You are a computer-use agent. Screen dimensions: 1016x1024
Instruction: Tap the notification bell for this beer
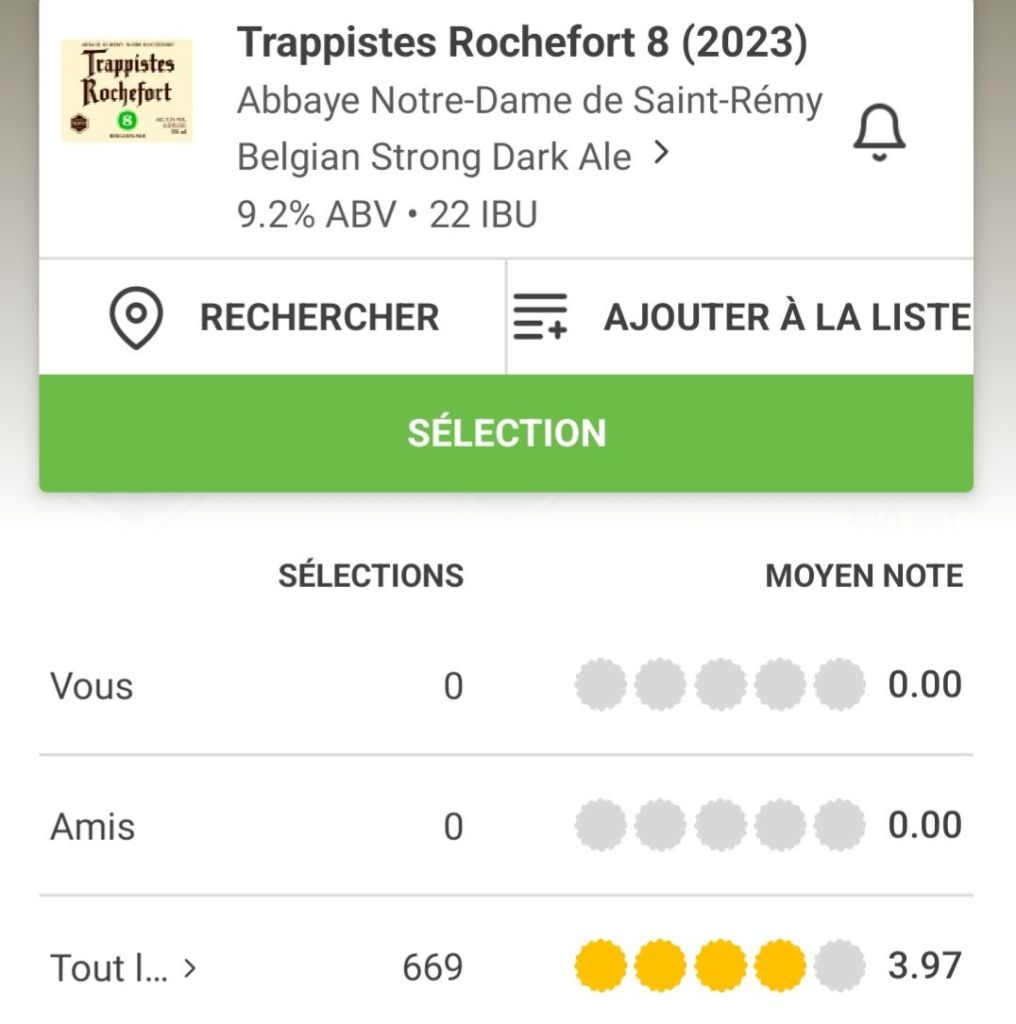[879, 133]
